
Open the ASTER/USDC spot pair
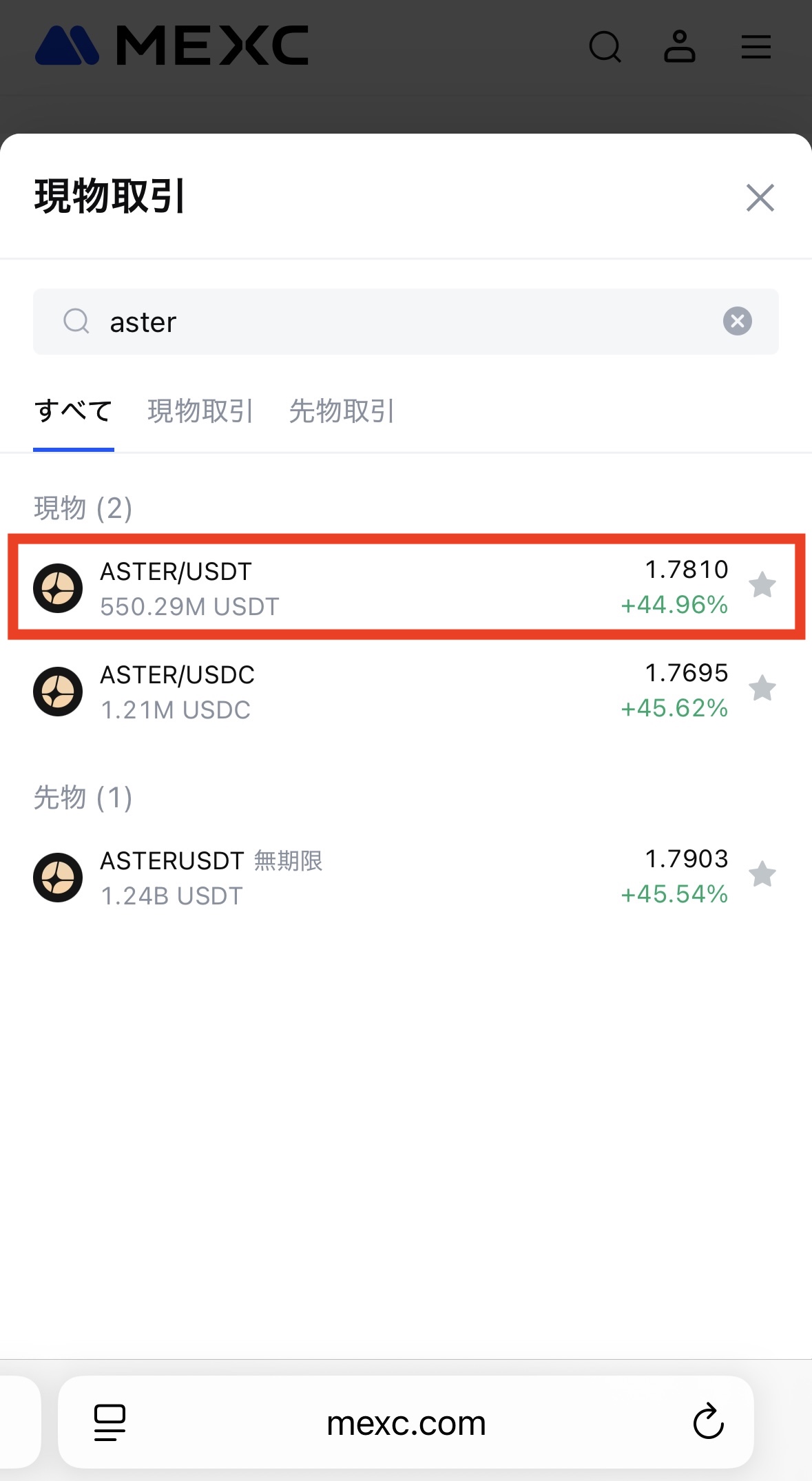(x=344, y=691)
